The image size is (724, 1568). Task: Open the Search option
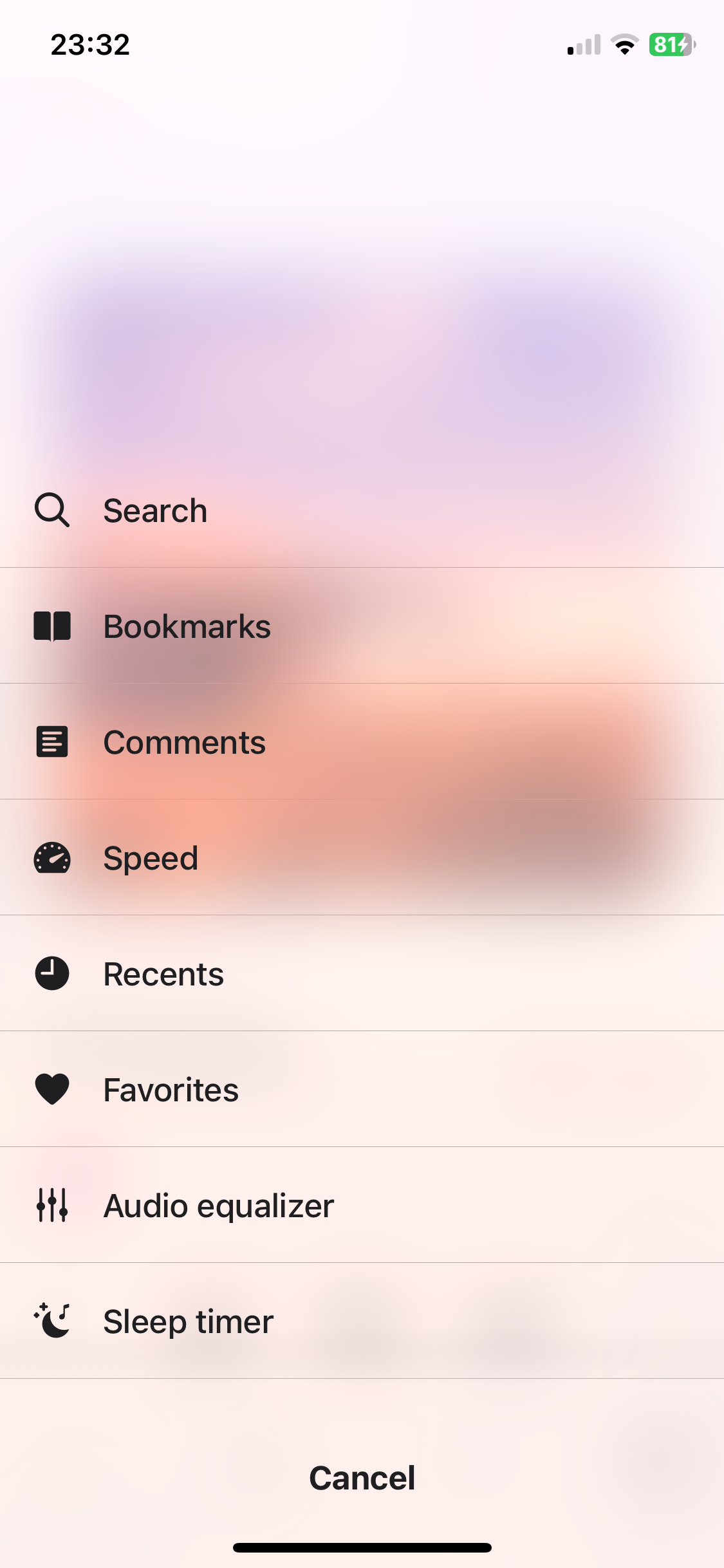[x=154, y=510]
